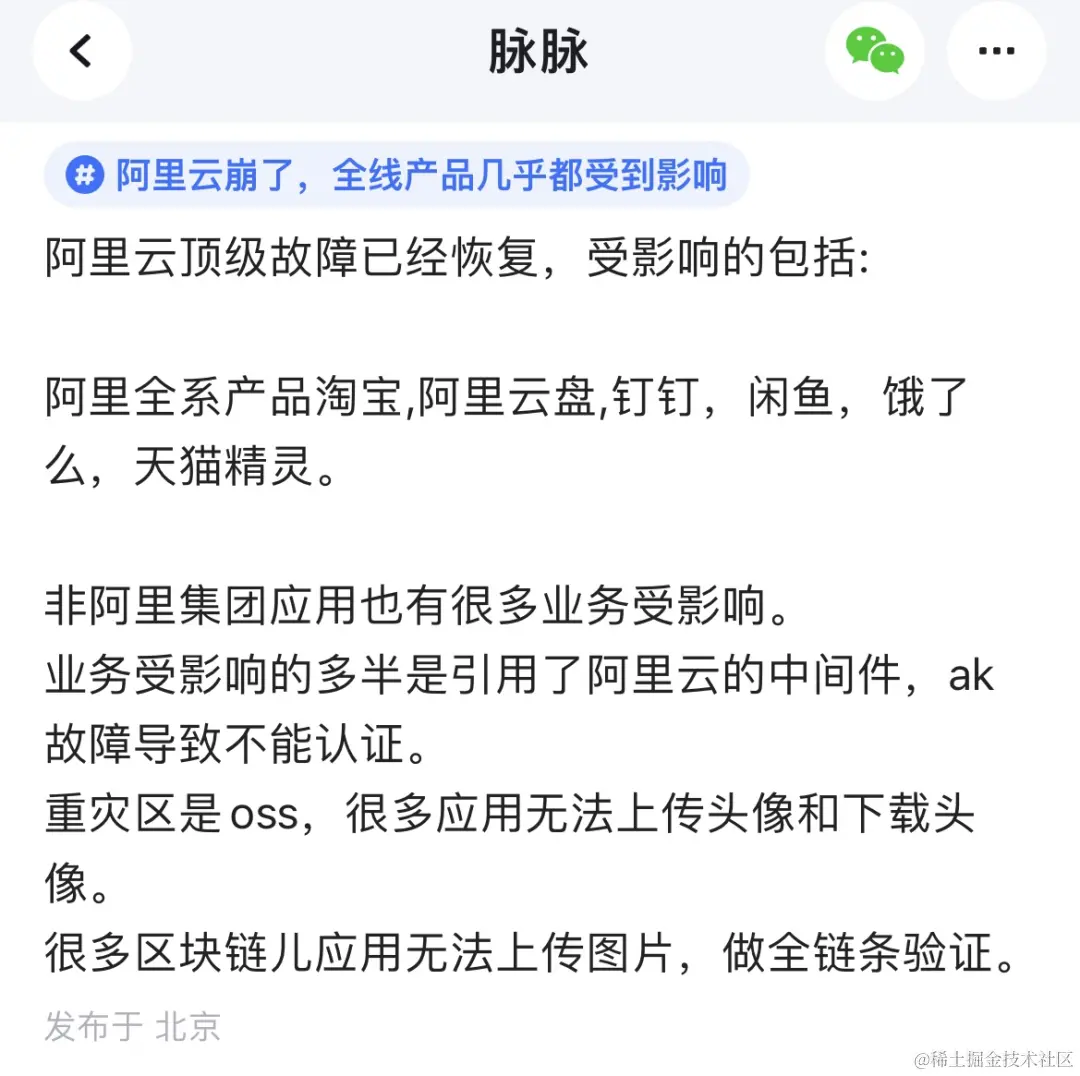Open the three-dot overflow menu

pos(996,51)
